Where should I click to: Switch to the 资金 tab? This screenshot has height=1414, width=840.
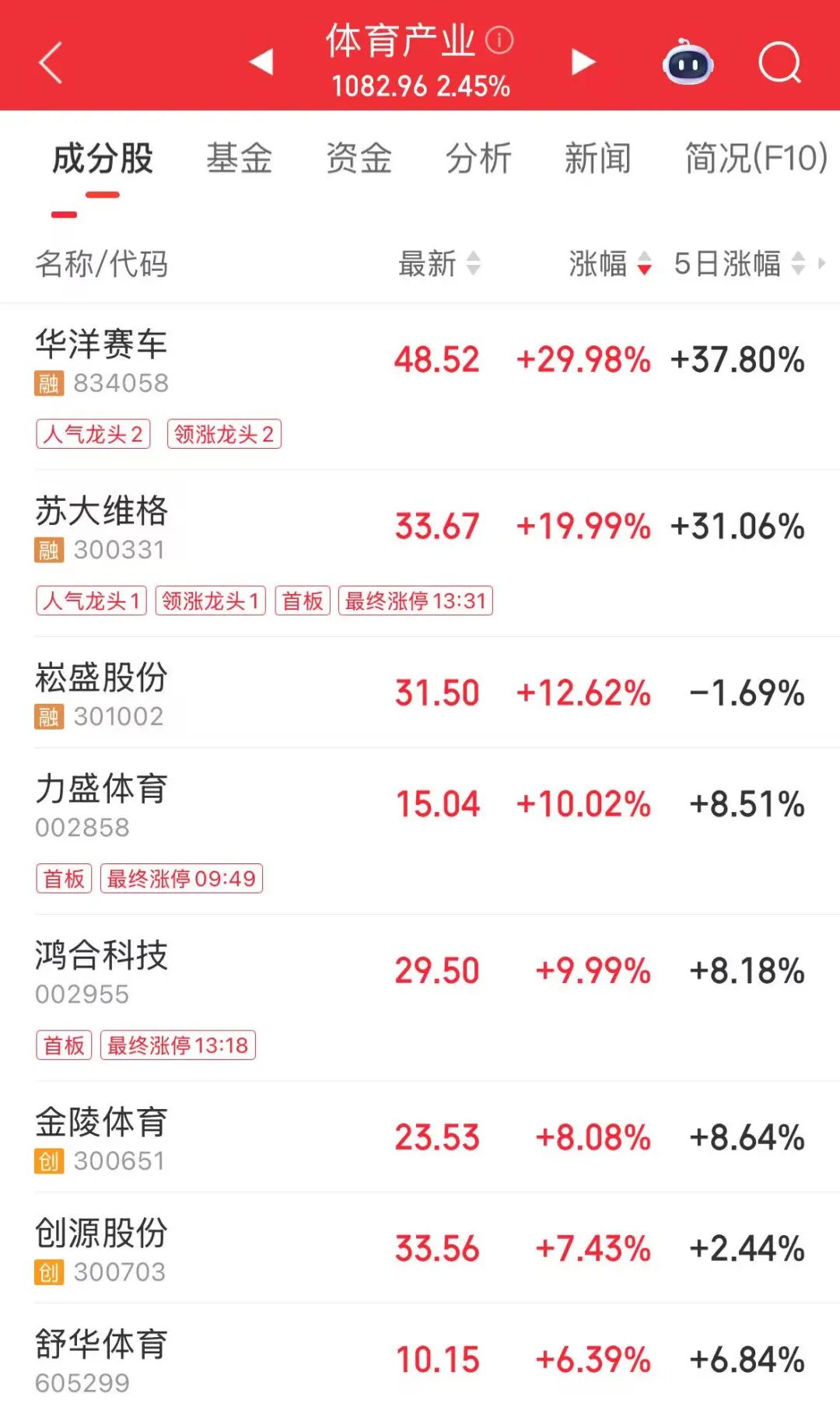pyautogui.click(x=359, y=159)
